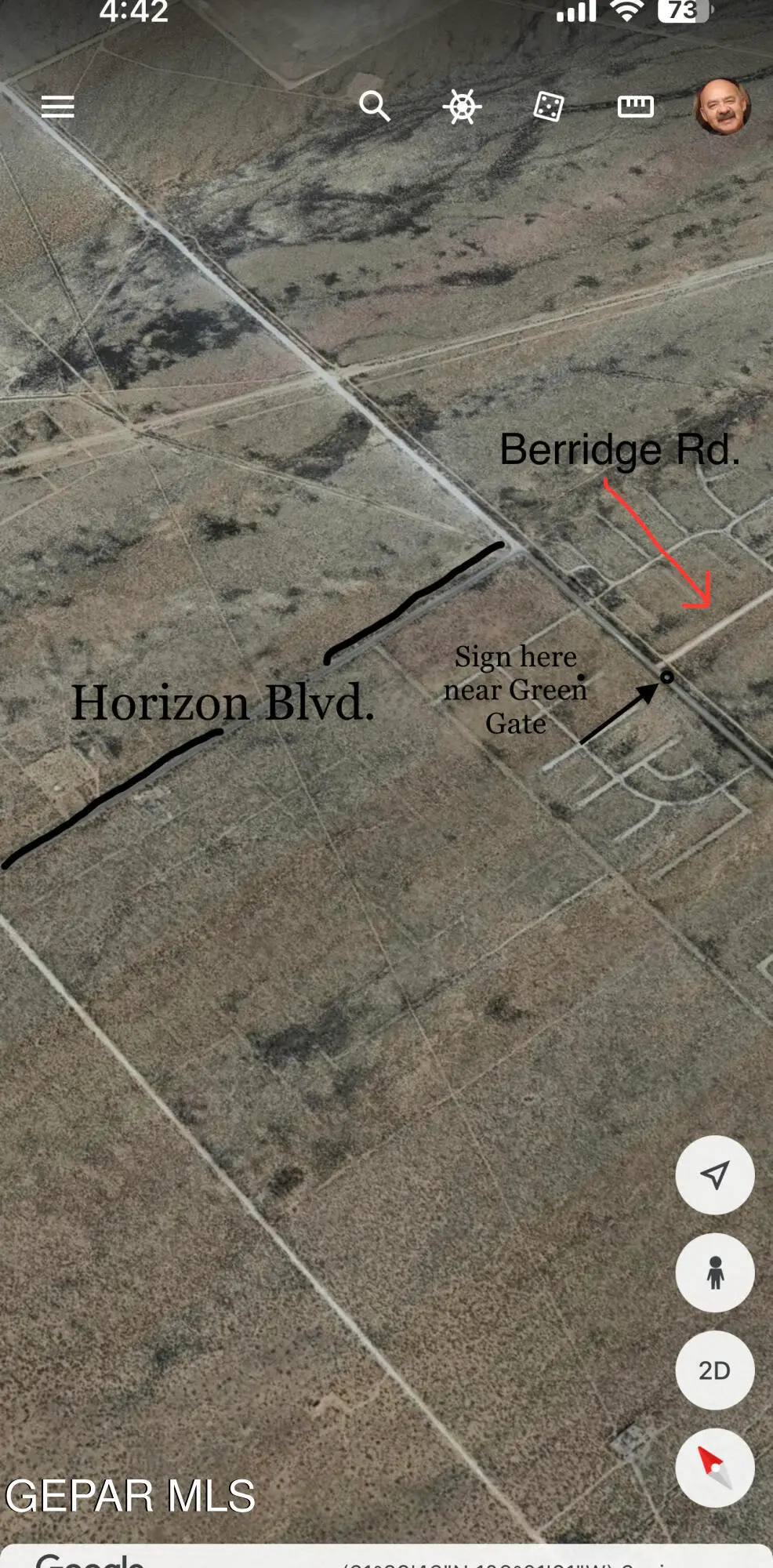Open the hamburger navigation menu
This screenshot has height=1568, width=773.
click(57, 107)
